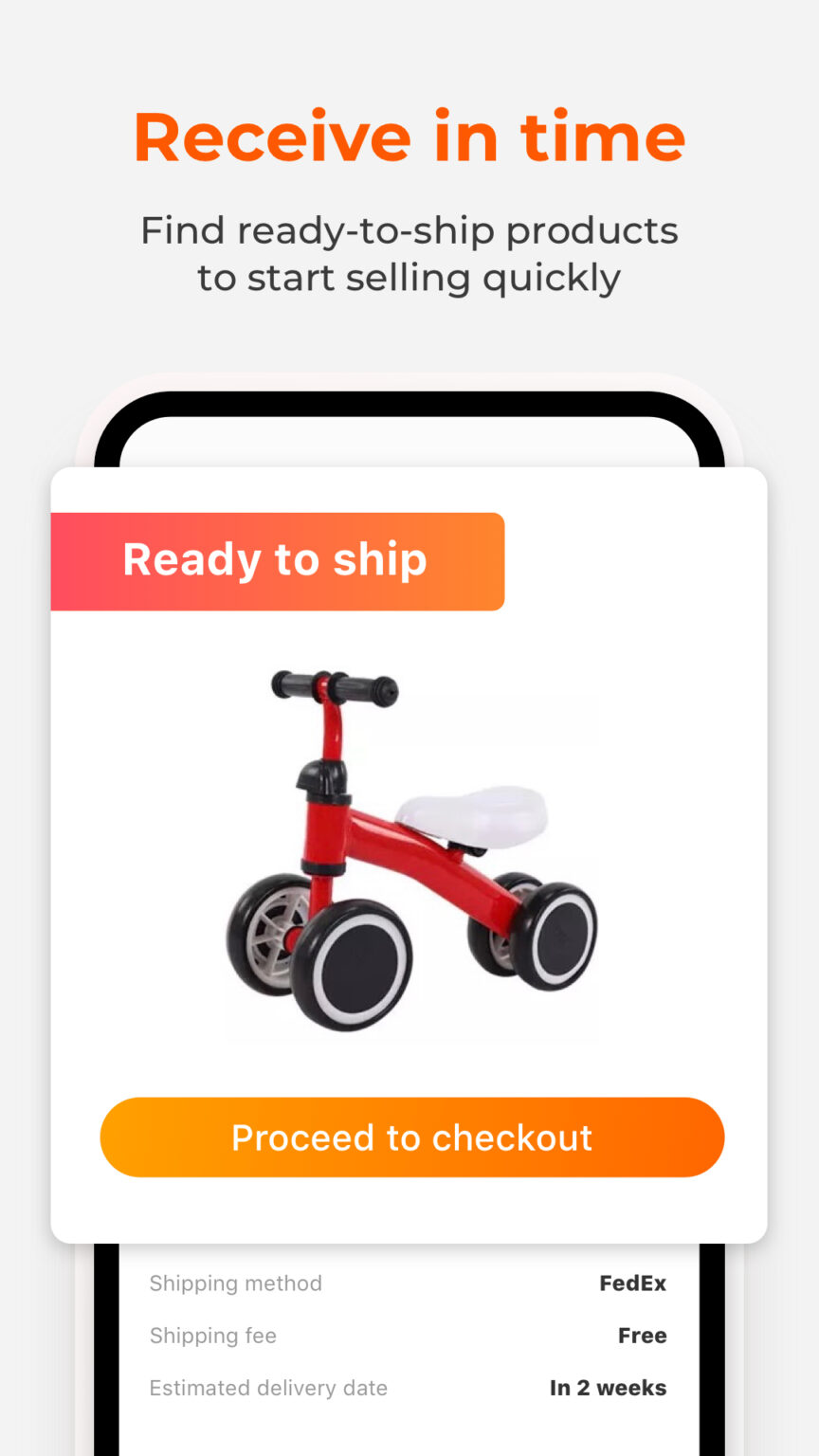Select the 'Estimated delivery date' label
819x1456 pixels.
point(268,1387)
